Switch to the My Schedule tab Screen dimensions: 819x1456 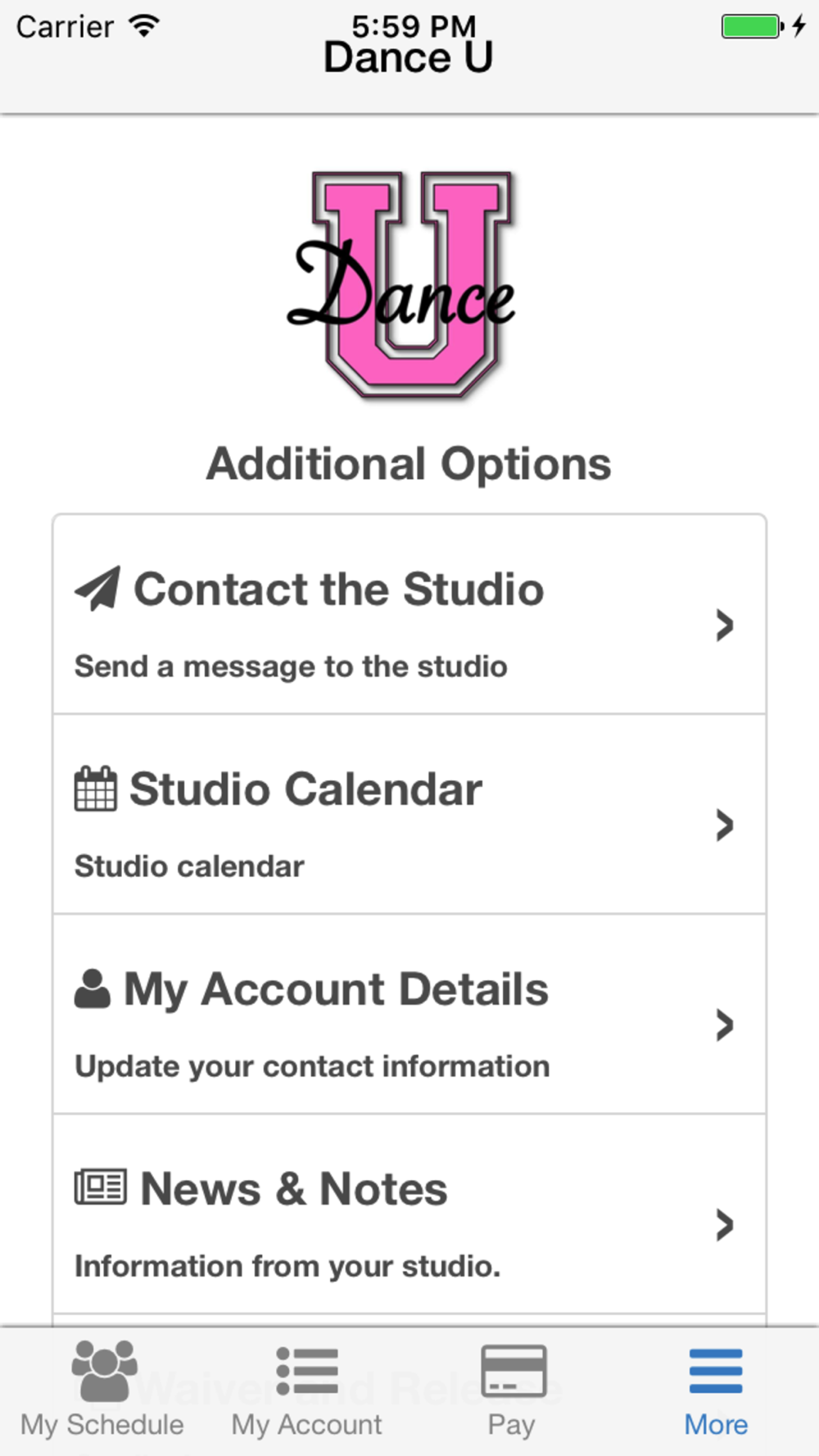(102, 1391)
